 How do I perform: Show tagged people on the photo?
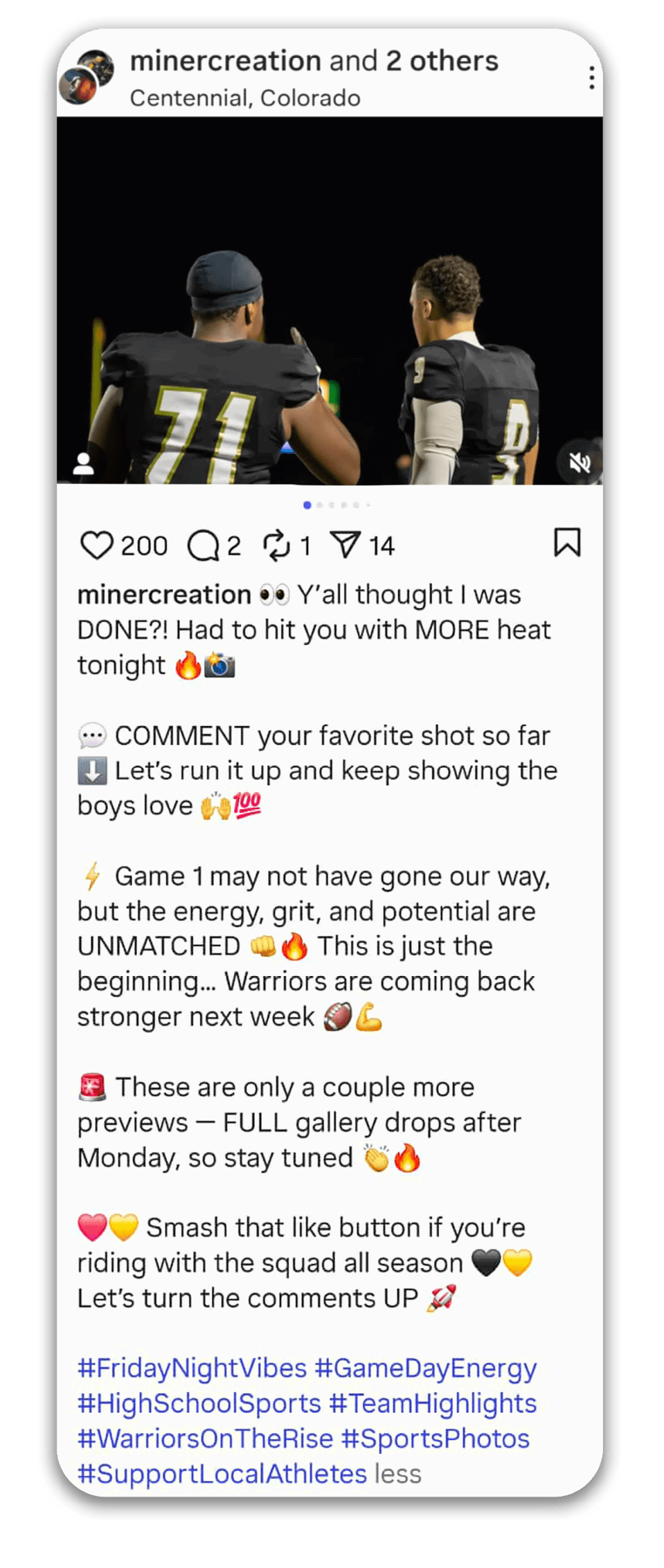click(84, 464)
